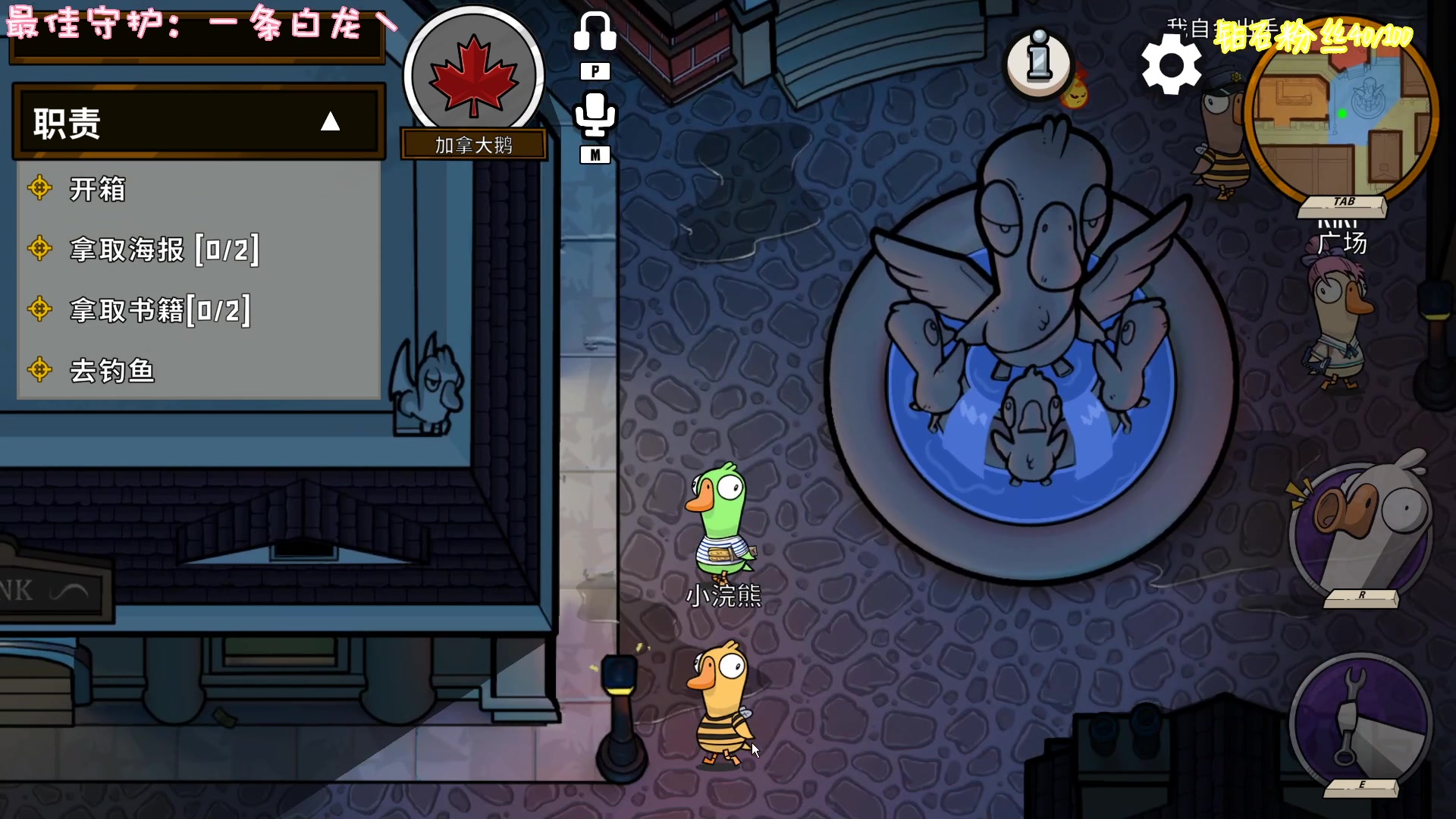The image size is (1456, 819).
Task: Select the 去钓鱼 task
Action: (x=112, y=371)
